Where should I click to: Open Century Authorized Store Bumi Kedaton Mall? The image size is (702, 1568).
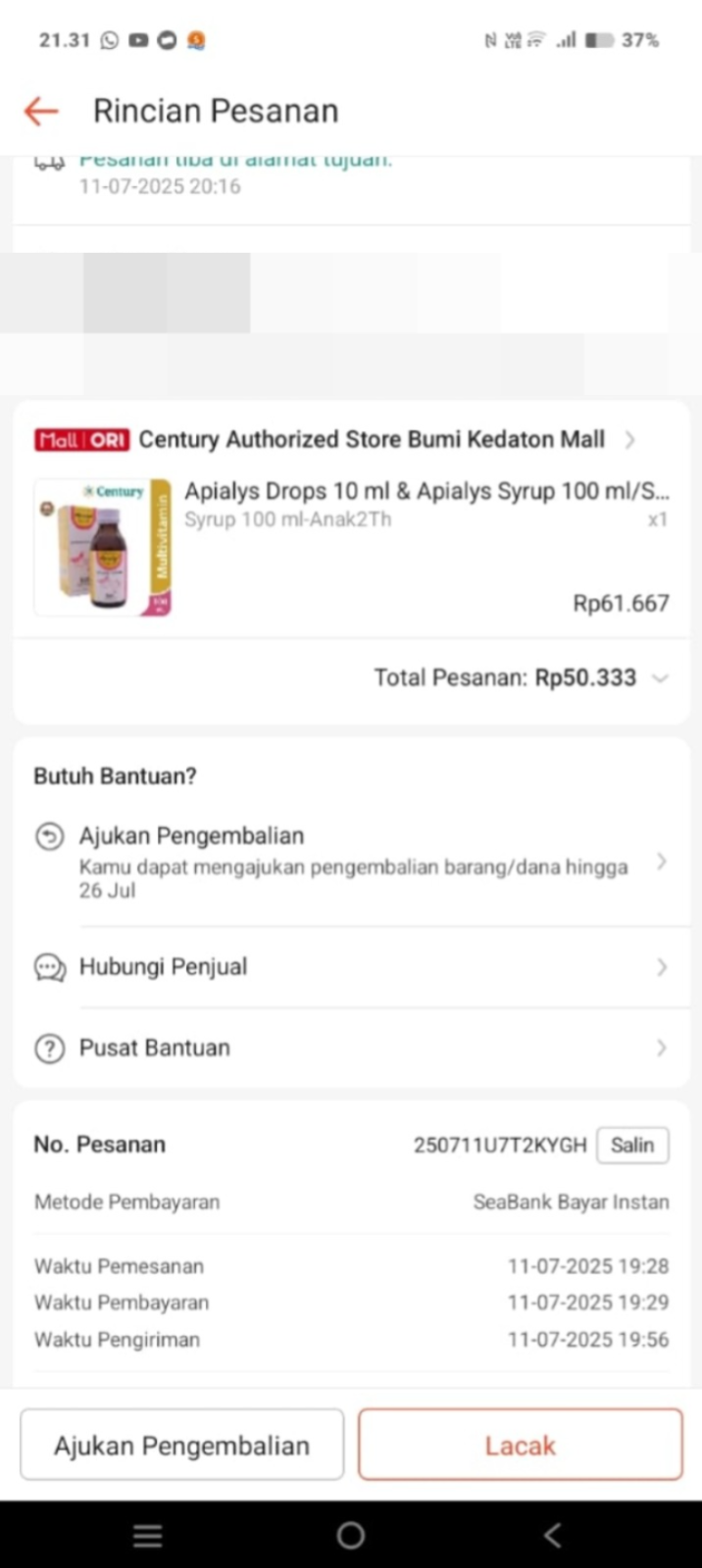(x=371, y=440)
